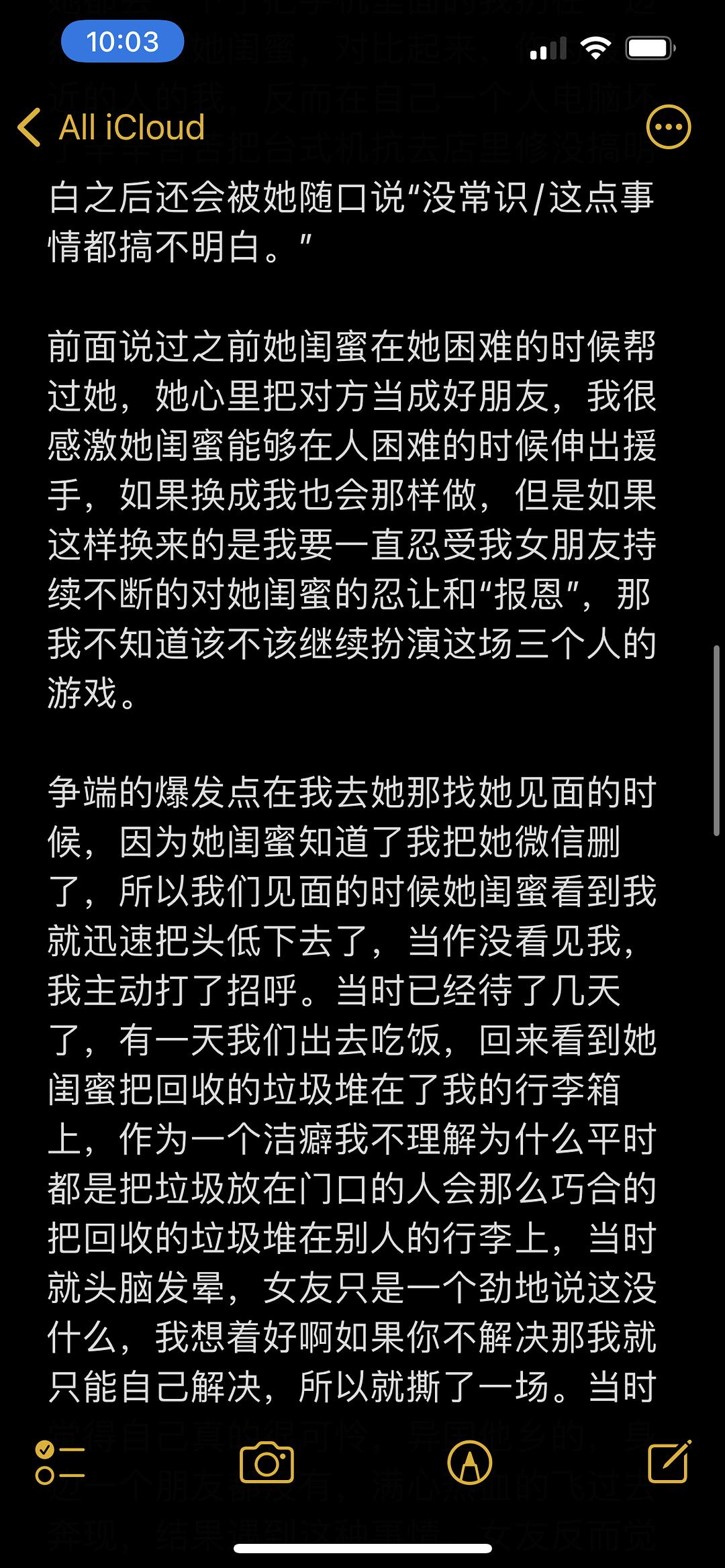
Task: Open the markup pen tool
Action: tap(470, 1462)
